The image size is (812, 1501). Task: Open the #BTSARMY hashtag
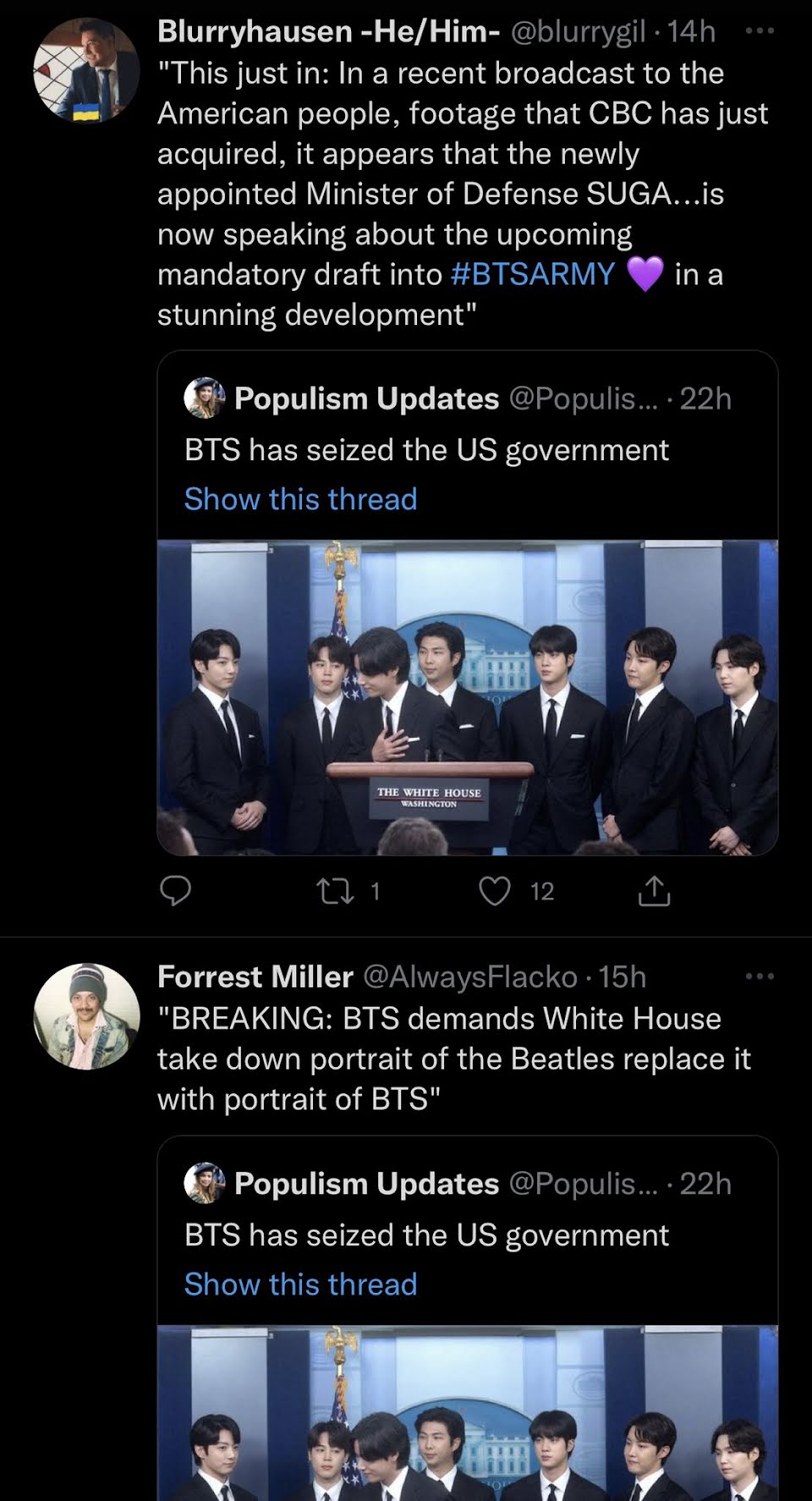[x=533, y=274]
